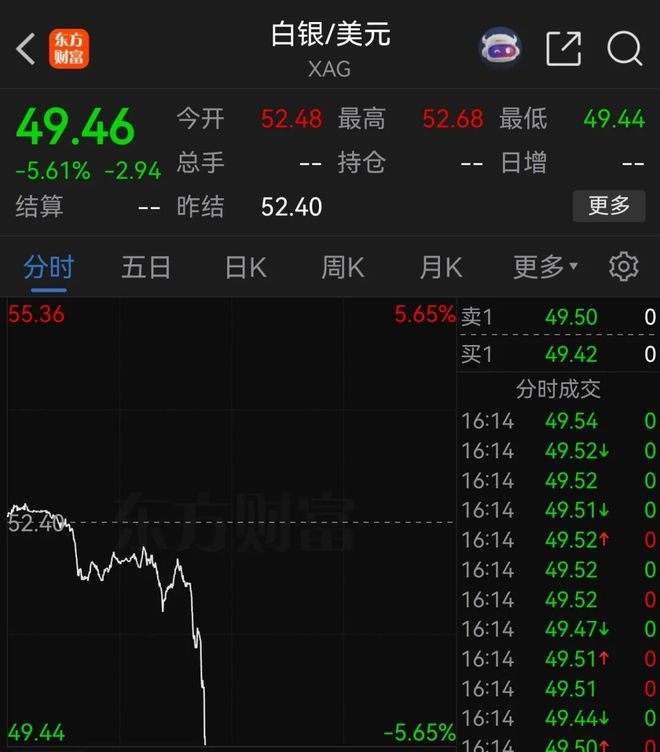Open the robot AI assistant
Viewport: 660px width, 752px height.
pos(500,47)
